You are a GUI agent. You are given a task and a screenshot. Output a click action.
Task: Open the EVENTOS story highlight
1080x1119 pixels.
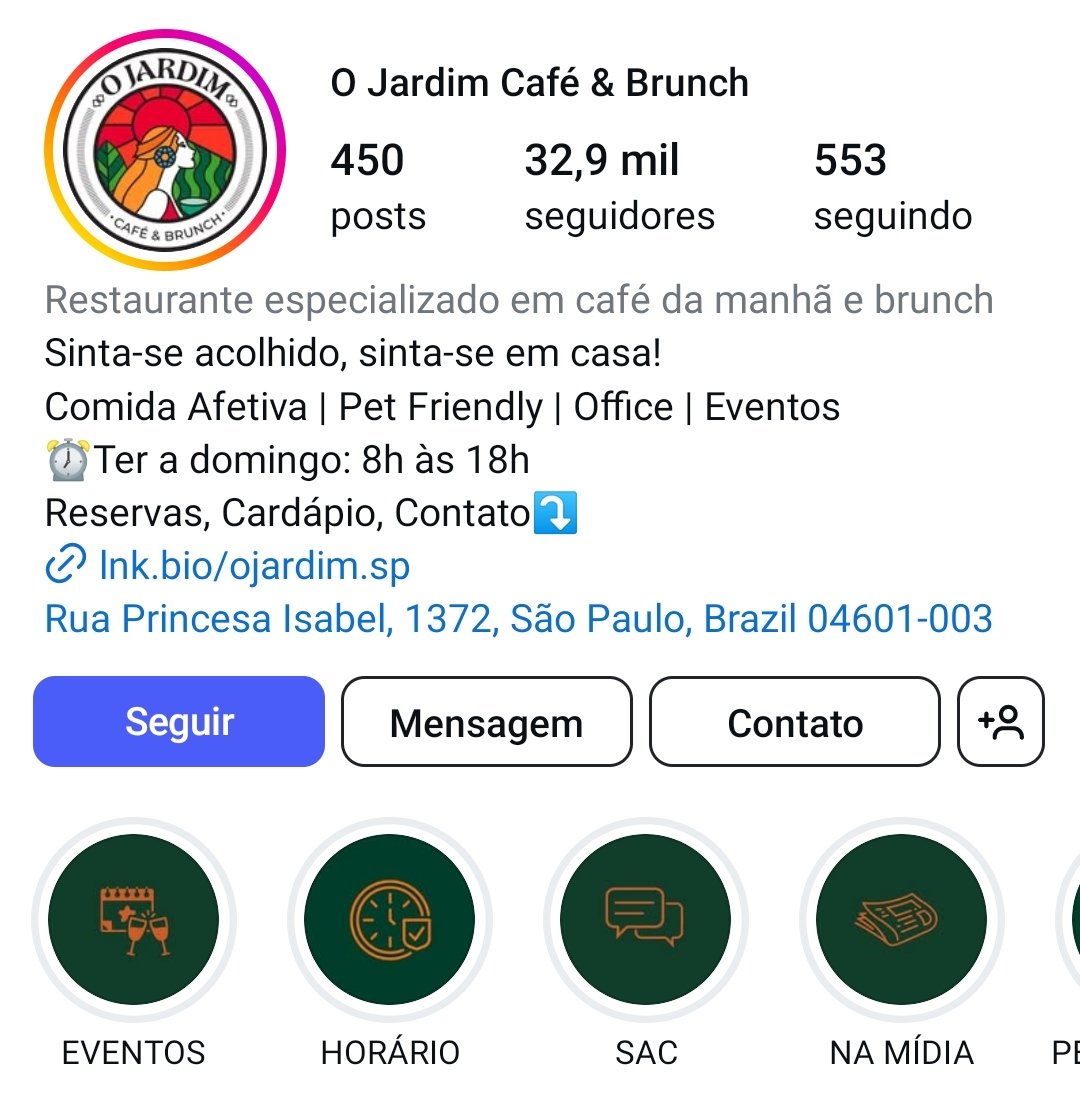134,920
